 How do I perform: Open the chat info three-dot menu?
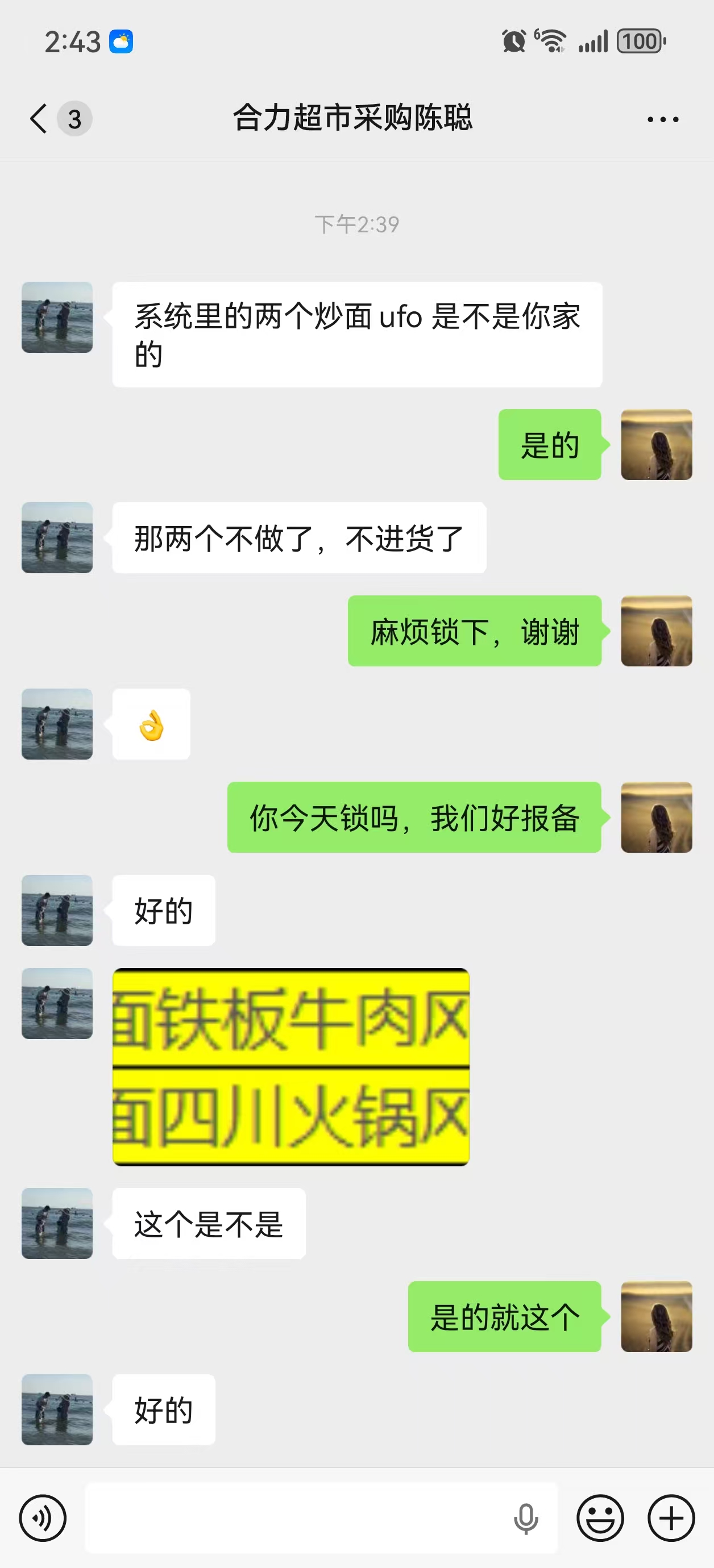663,119
